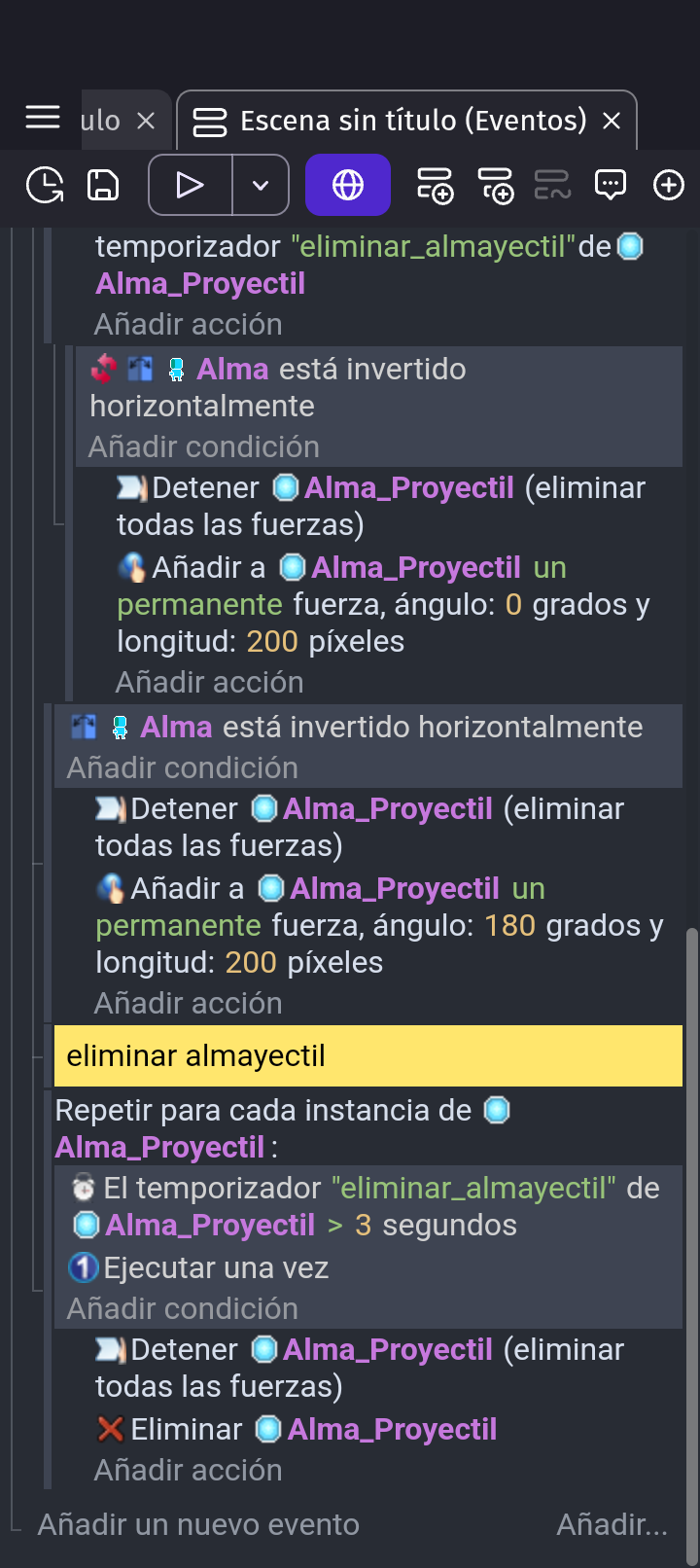Screen dimensions: 700x1568
Task: Open the version history clock icon
Action: pos(45,185)
